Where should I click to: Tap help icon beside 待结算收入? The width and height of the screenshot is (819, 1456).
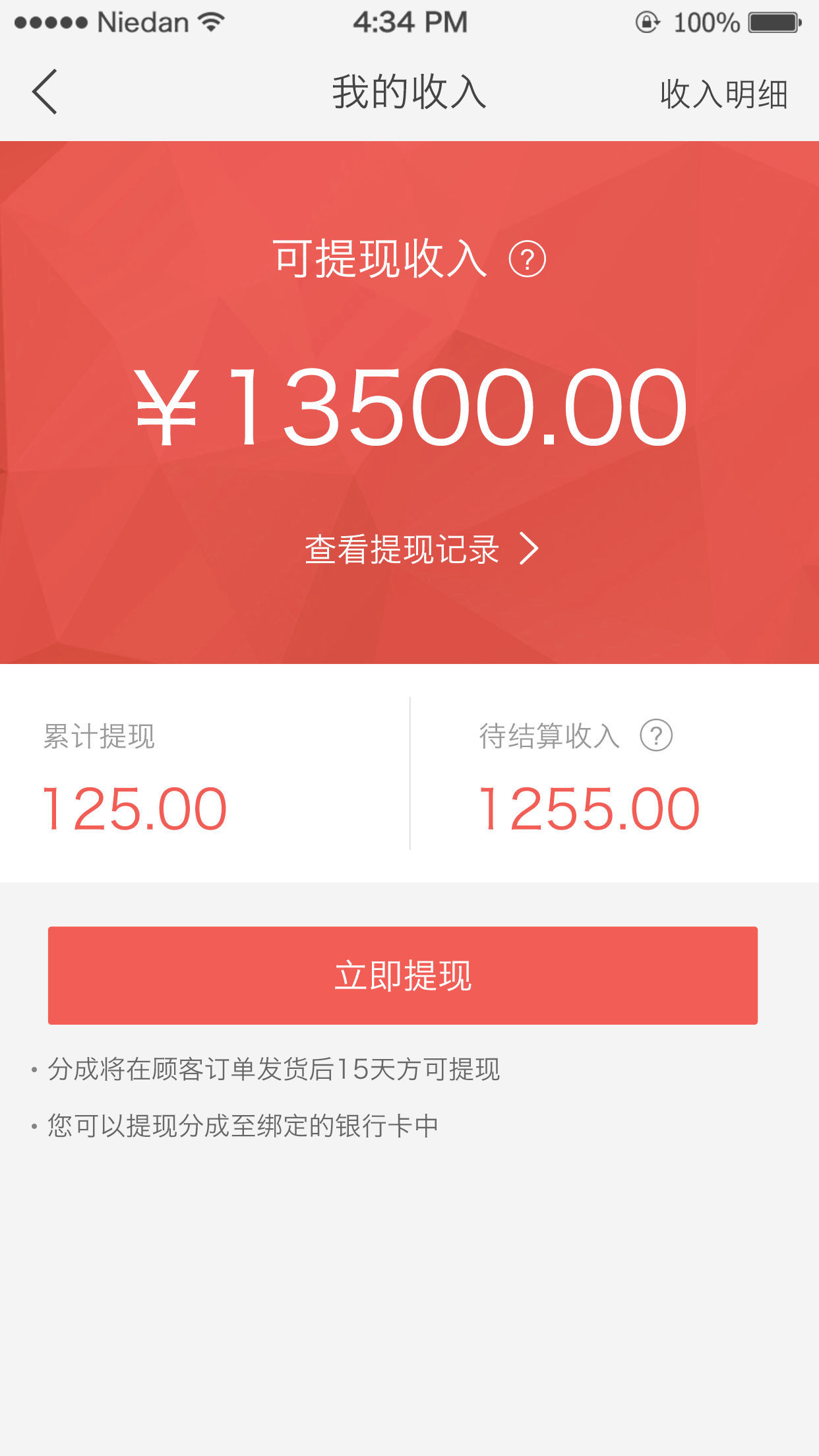pyautogui.click(x=656, y=735)
